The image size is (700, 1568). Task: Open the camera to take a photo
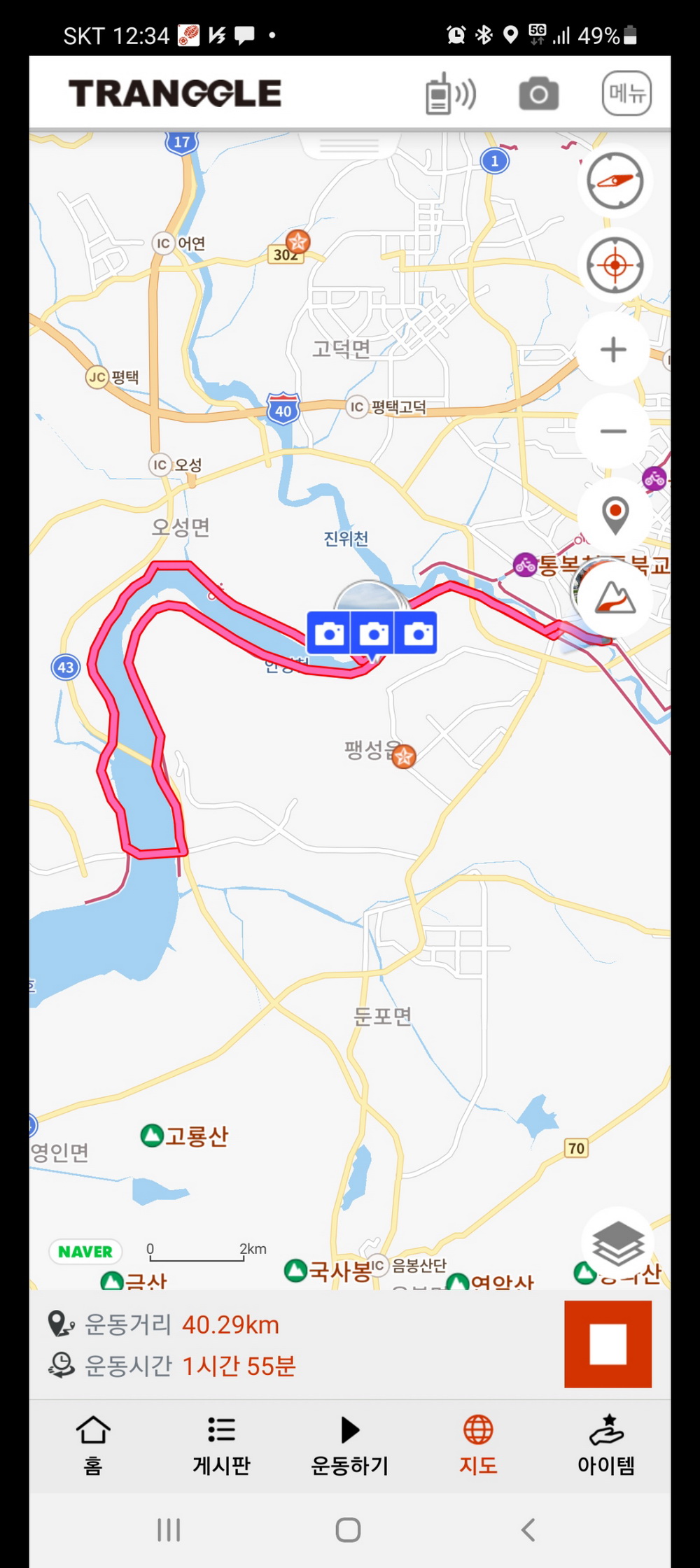click(x=538, y=94)
